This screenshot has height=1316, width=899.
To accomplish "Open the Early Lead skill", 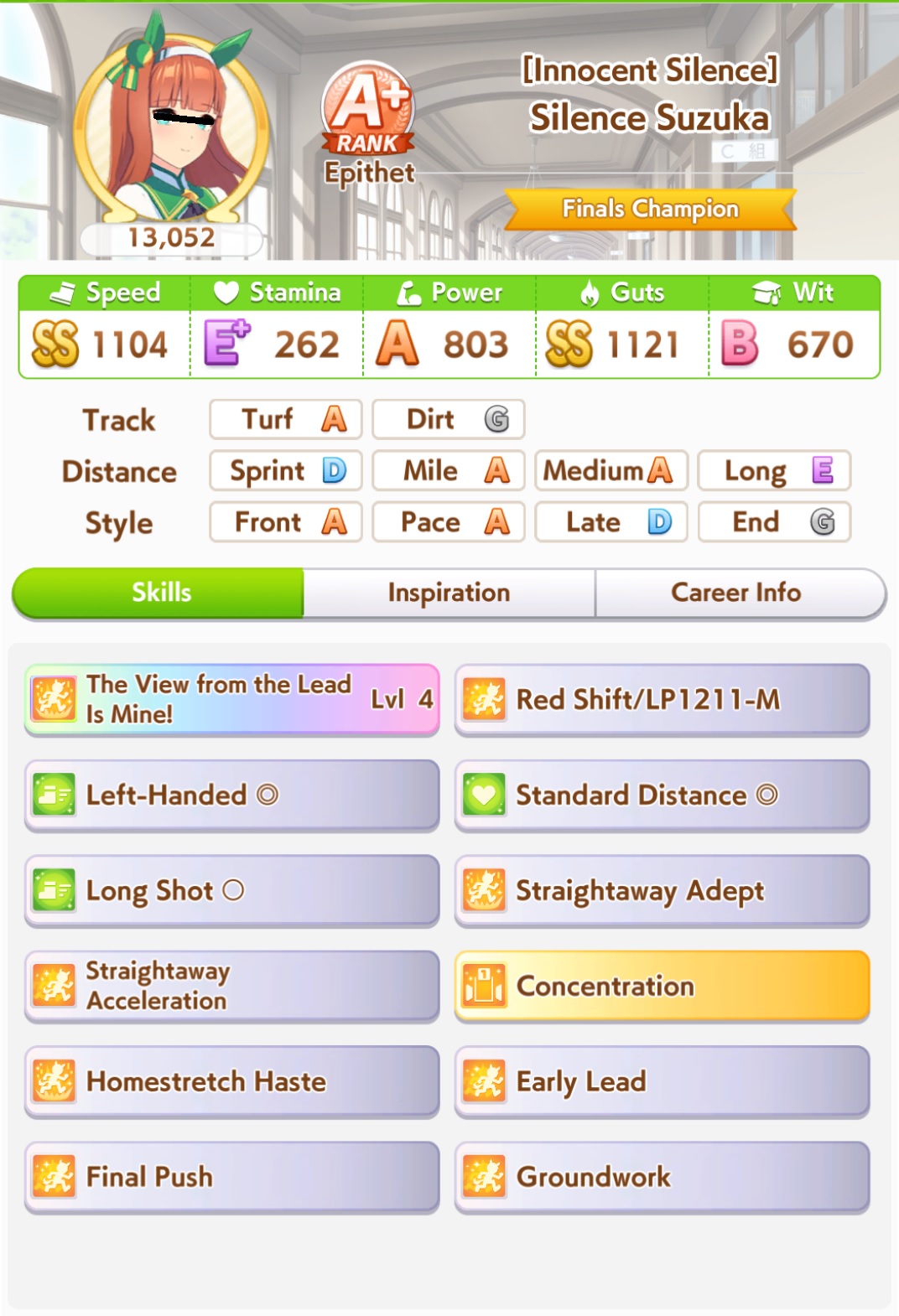I will [662, 1081].
